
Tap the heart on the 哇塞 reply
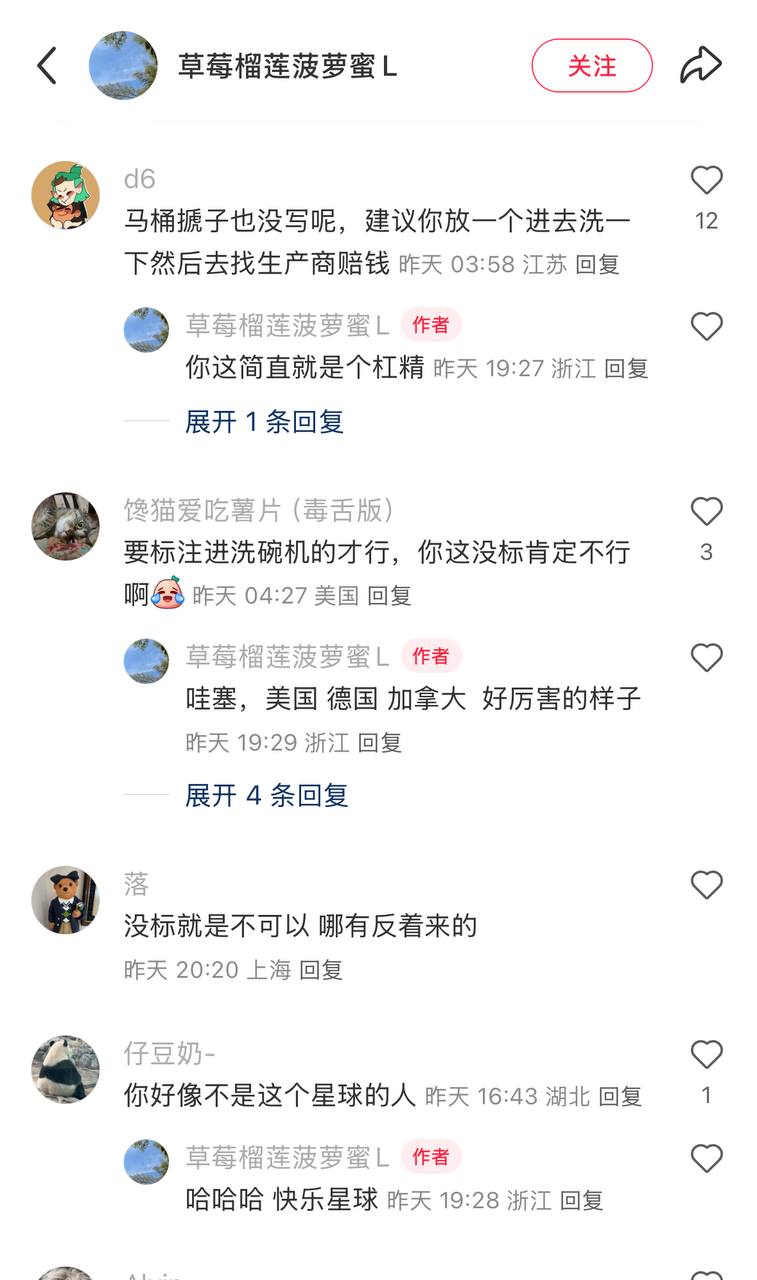pos(707,657)
